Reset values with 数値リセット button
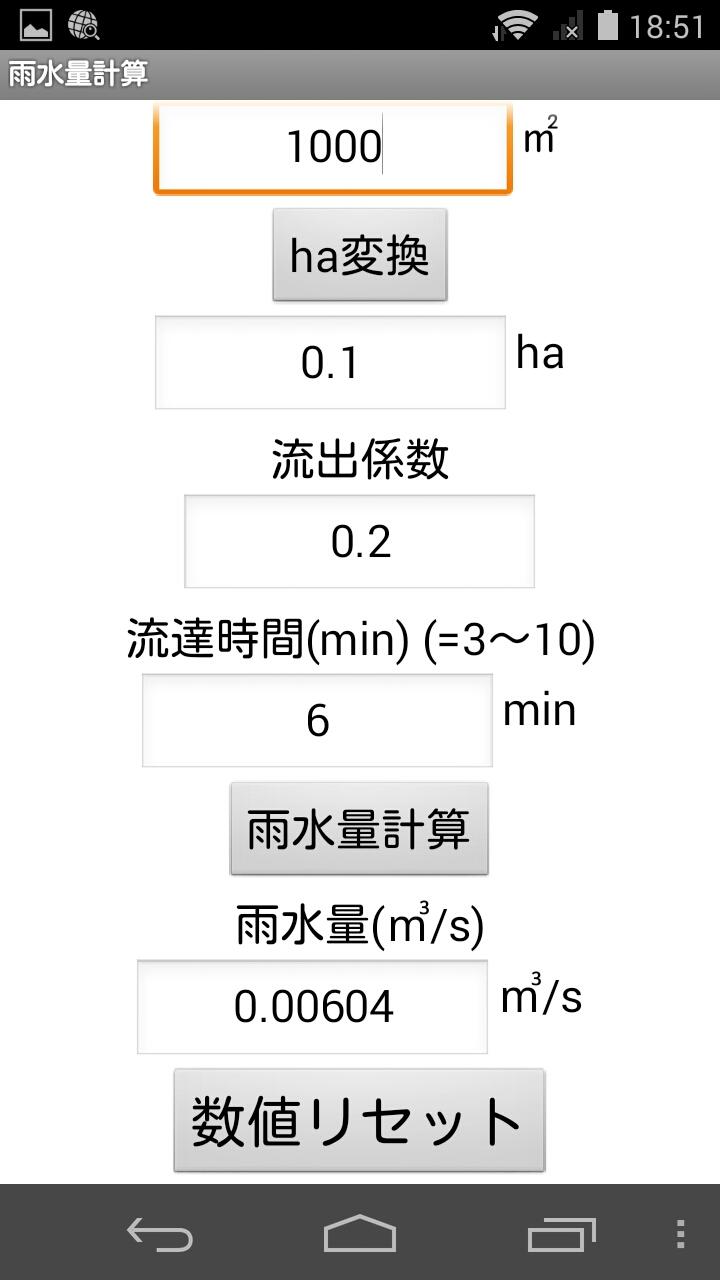Screen dimensions: 720x1280 359,1120
